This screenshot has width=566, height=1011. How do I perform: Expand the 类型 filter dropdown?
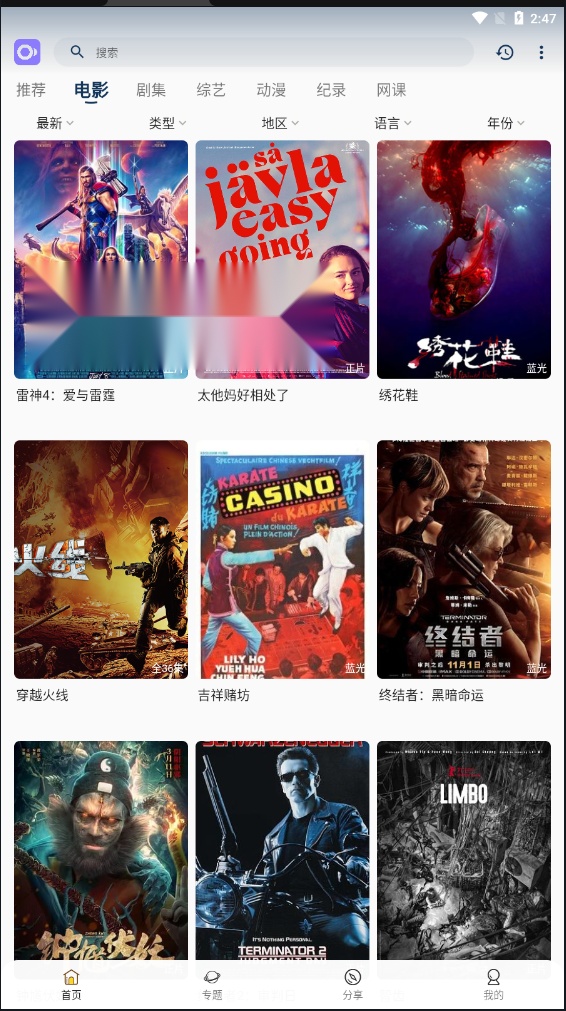point(168,123)
